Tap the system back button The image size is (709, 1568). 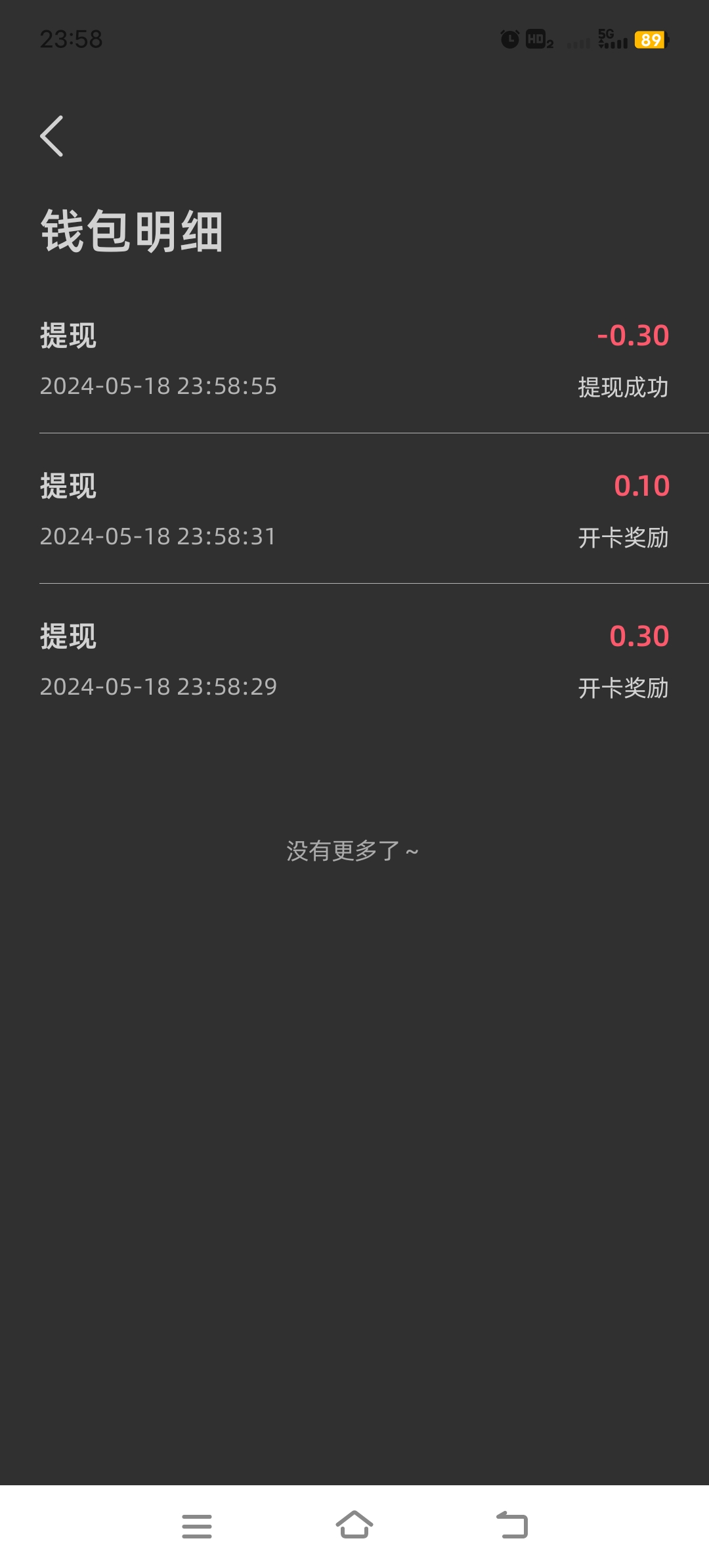[x=512, y=1525]
